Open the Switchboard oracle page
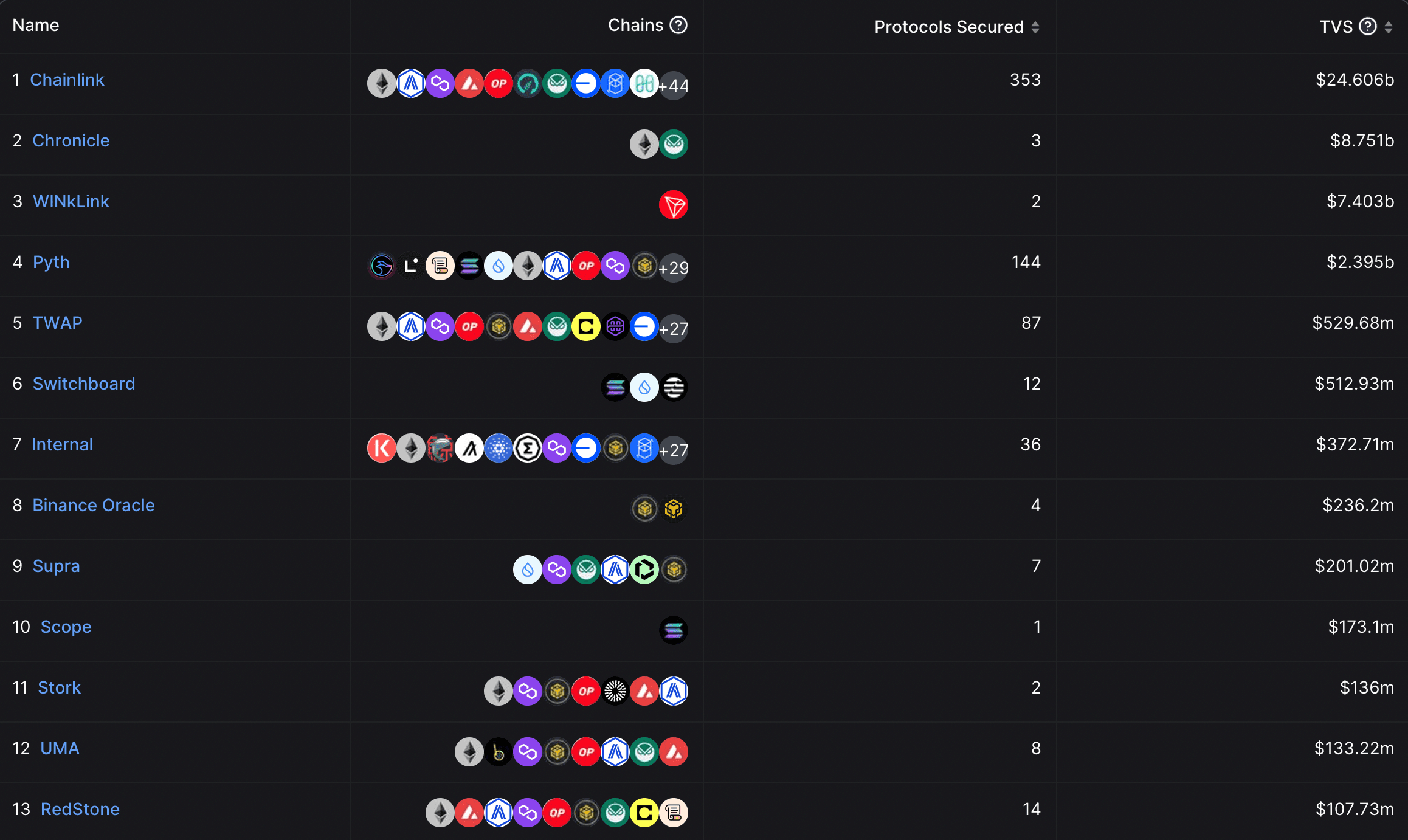 tap(84, 384)
